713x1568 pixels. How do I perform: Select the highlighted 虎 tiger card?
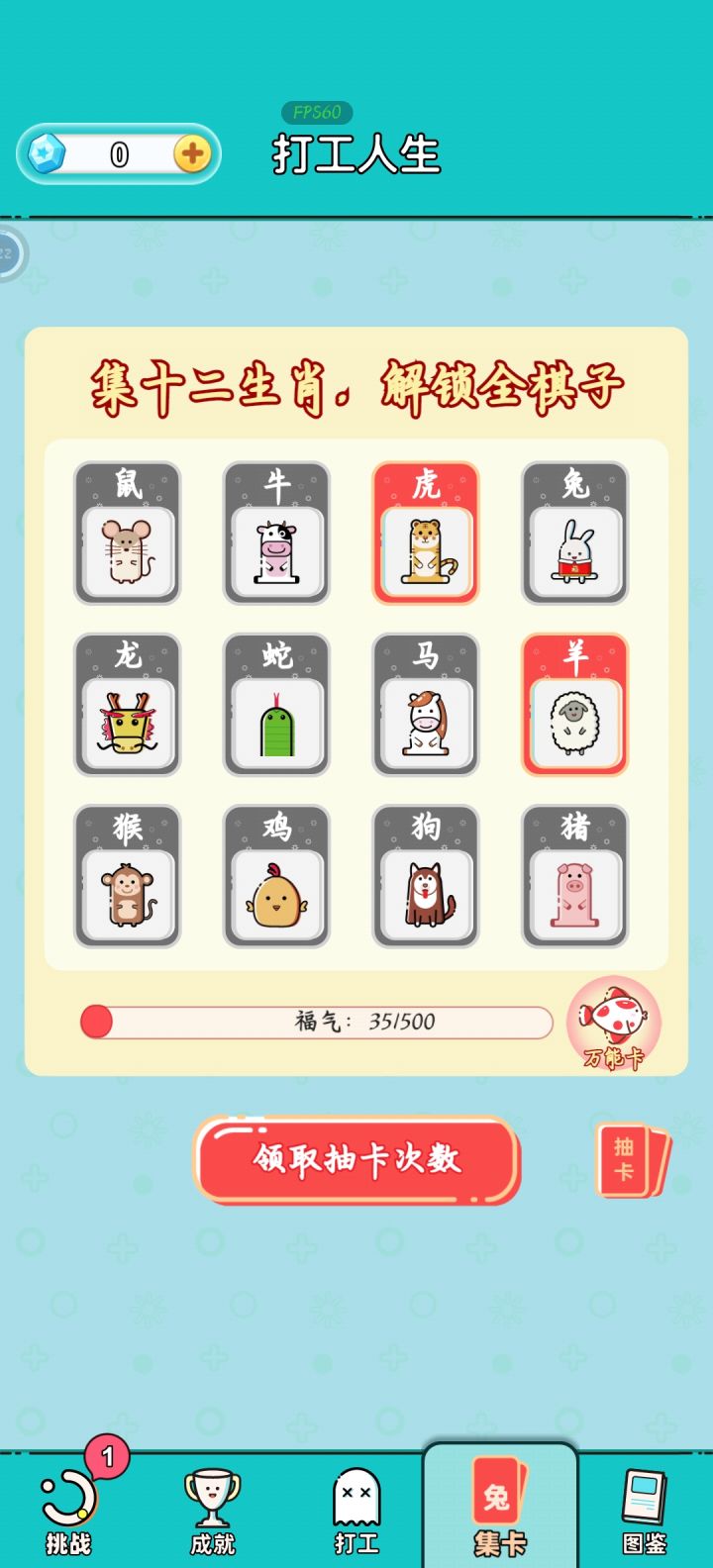click(x=426, y=533)
